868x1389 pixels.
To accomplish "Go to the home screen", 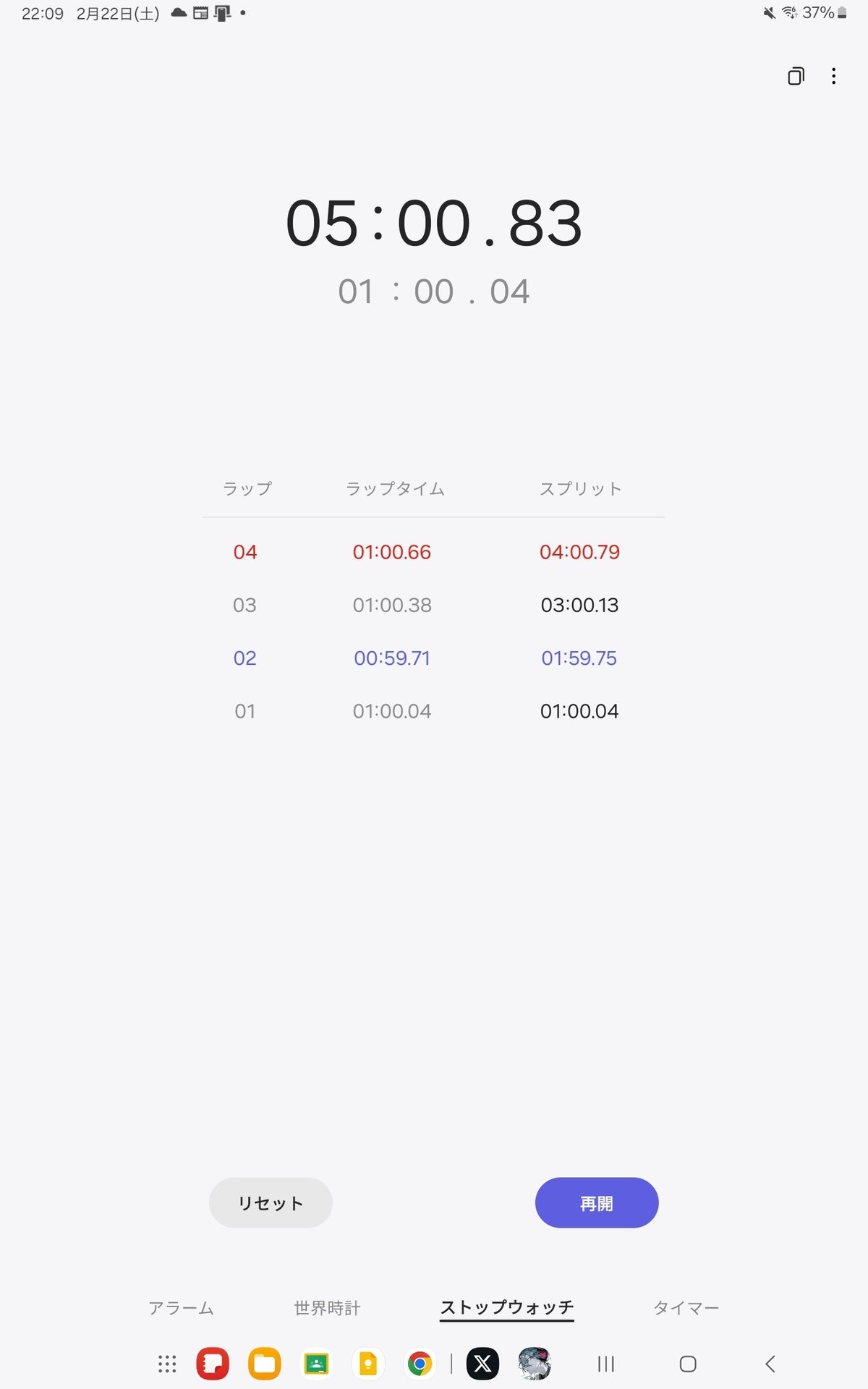I will click(x=688, y=1364).
